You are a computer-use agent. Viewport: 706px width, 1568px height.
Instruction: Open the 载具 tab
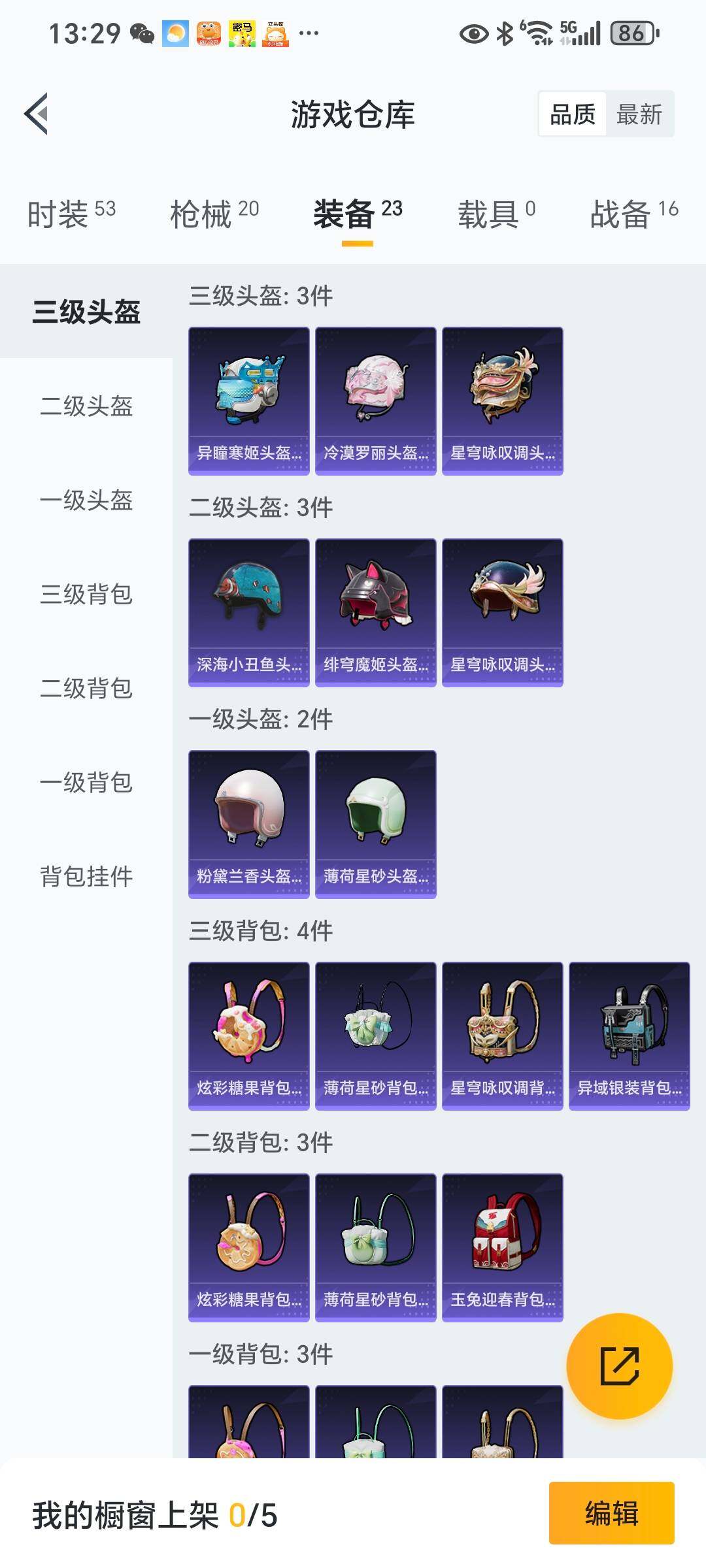click(x=496, y=214)
